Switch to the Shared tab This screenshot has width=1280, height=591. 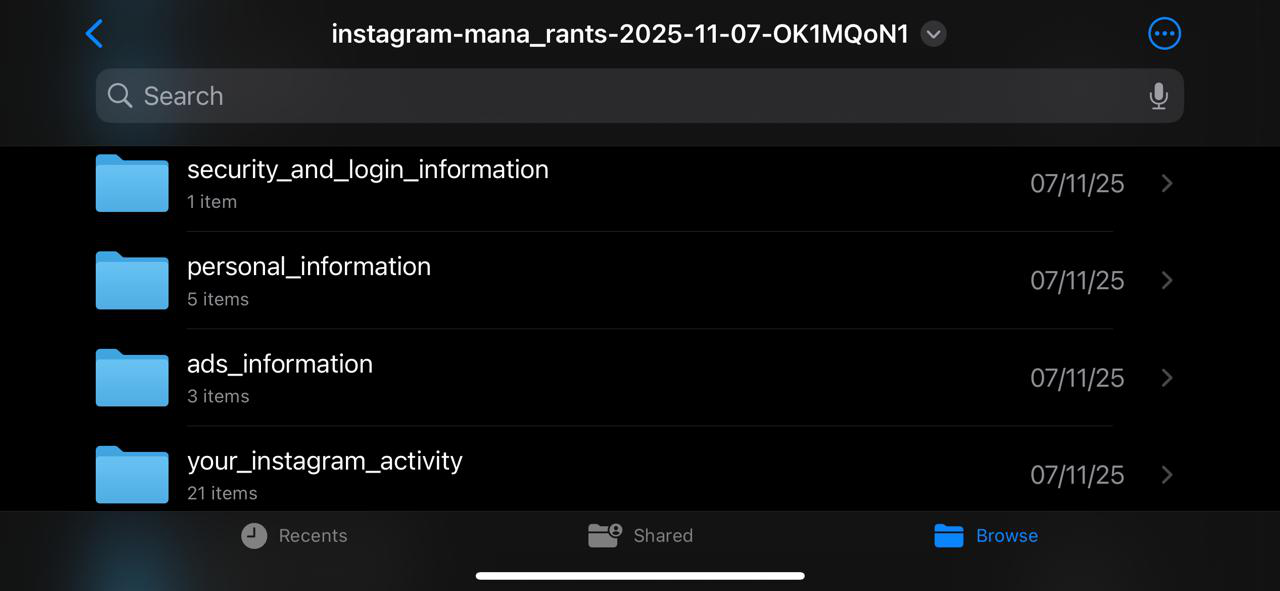pyautogui.click(x=640, y=536)
